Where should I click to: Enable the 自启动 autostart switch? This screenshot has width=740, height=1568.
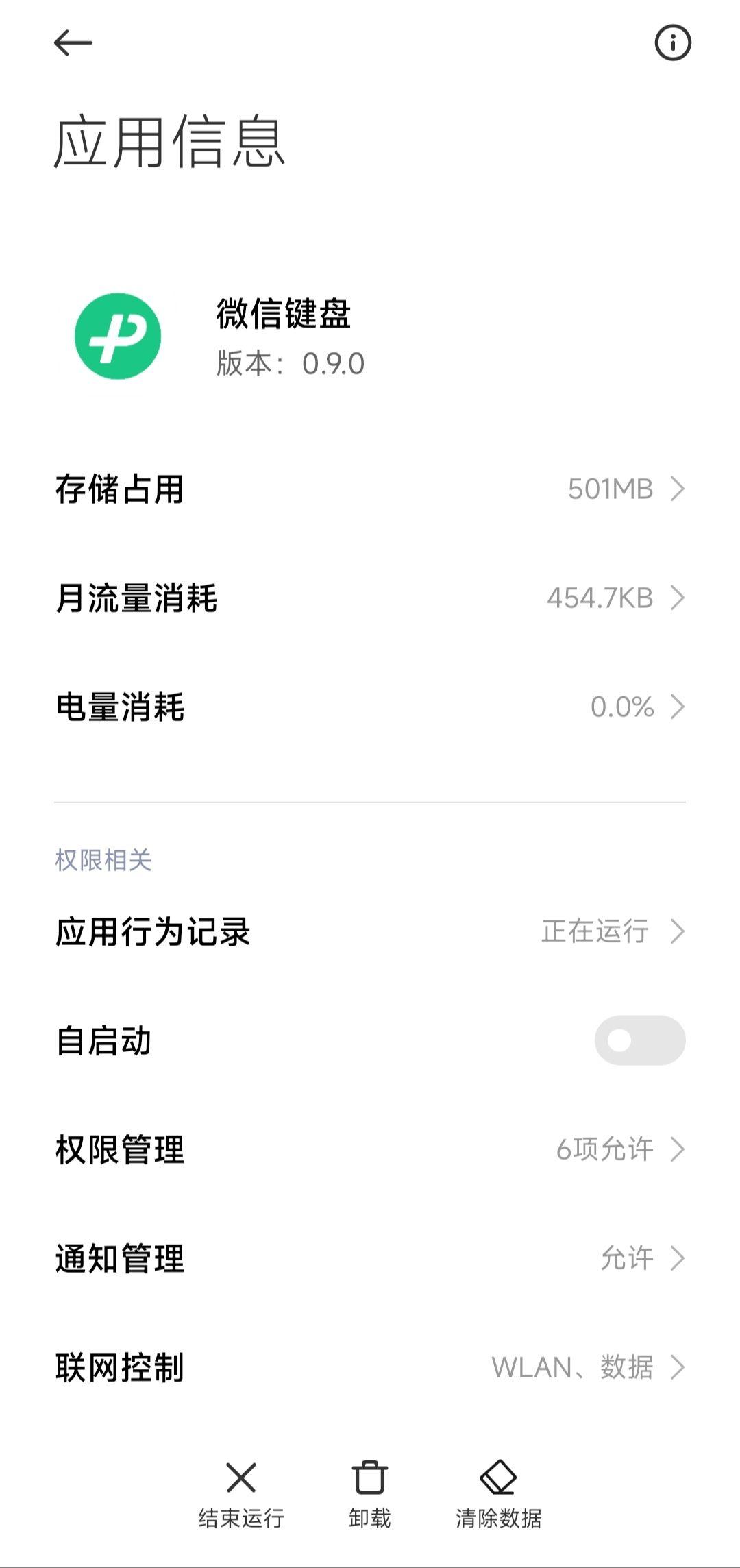(x=640, y=1040)
